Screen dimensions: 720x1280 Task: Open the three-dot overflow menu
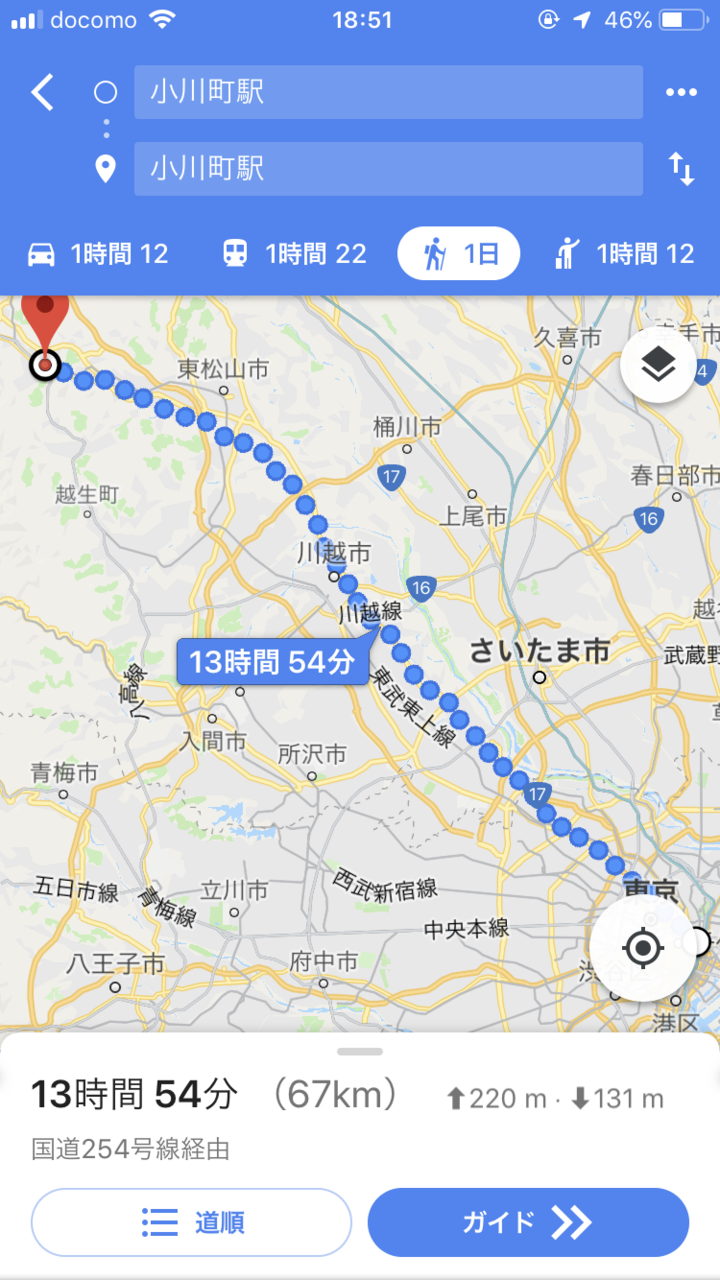click(x=681, y=92)
